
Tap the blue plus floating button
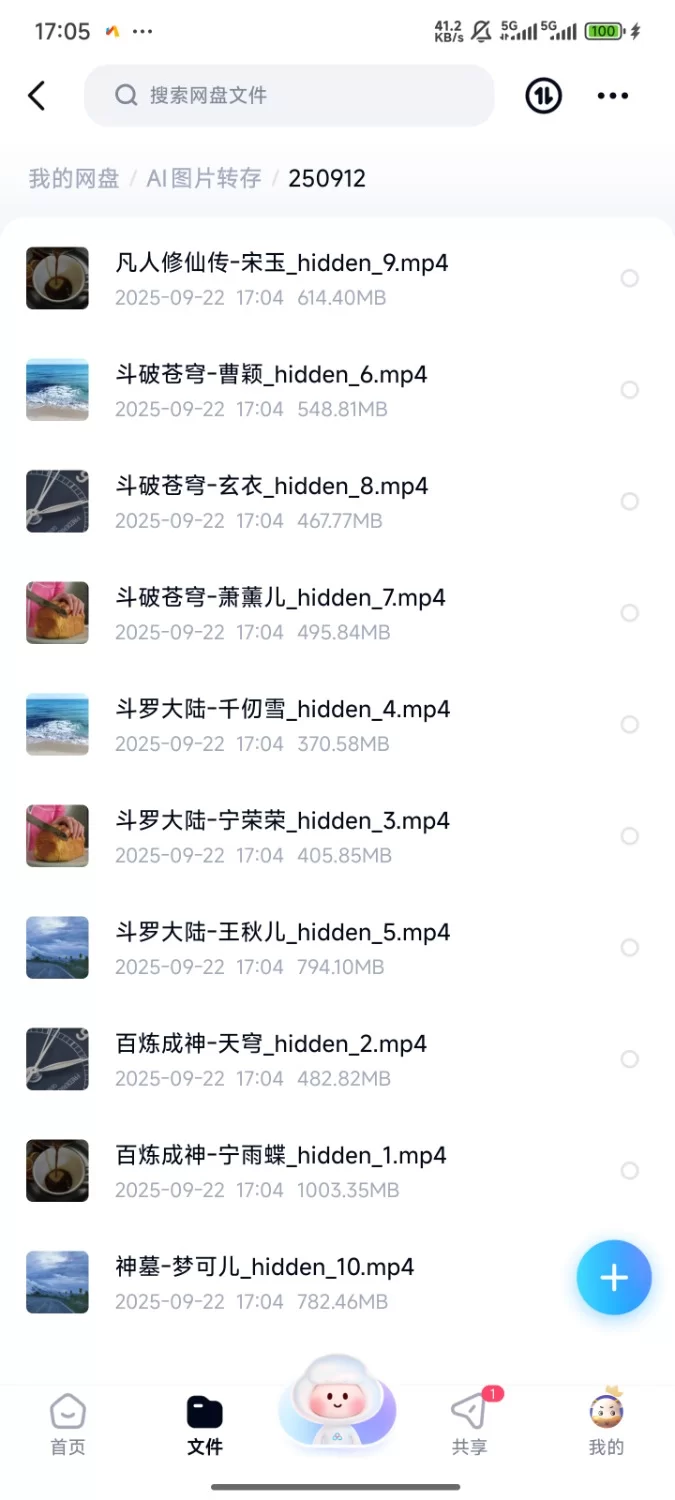coord(613,1277)
